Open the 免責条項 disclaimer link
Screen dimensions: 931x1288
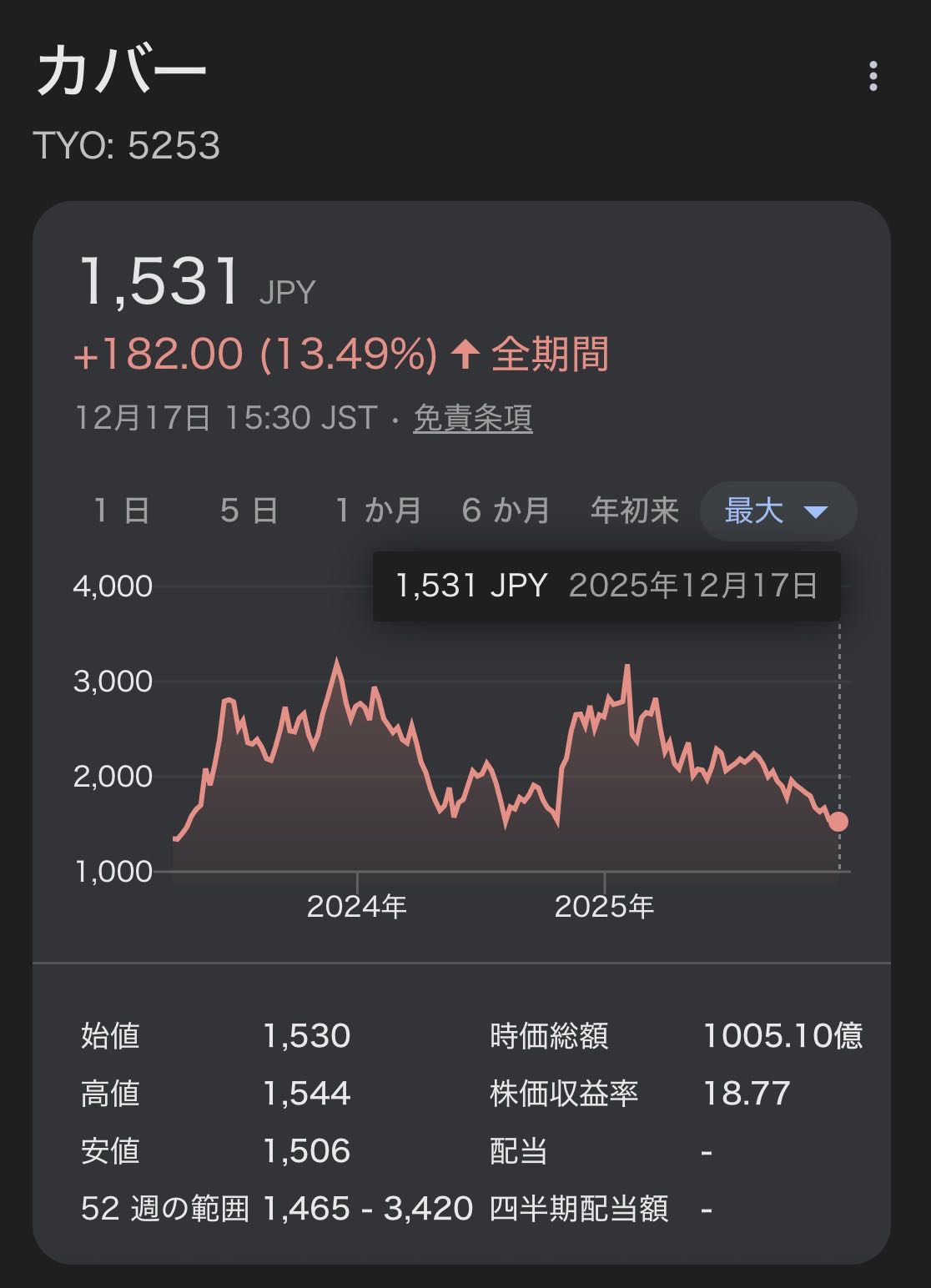pyautogui.click(x=472, y=418)
